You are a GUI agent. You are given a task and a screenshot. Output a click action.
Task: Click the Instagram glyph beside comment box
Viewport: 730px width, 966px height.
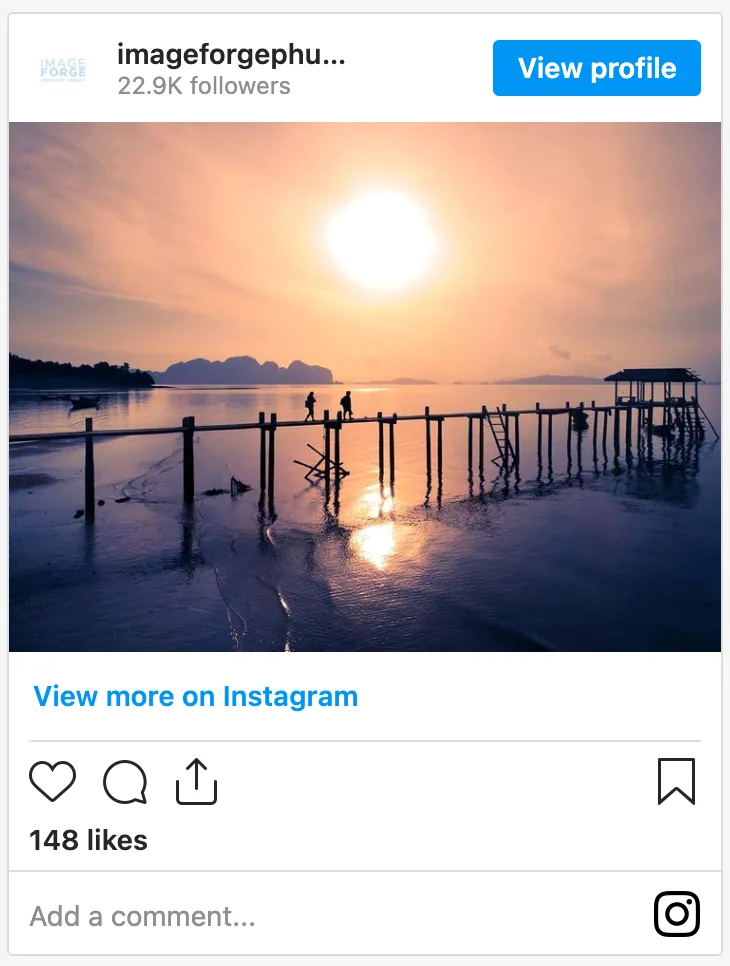click(x=677, y=913)
